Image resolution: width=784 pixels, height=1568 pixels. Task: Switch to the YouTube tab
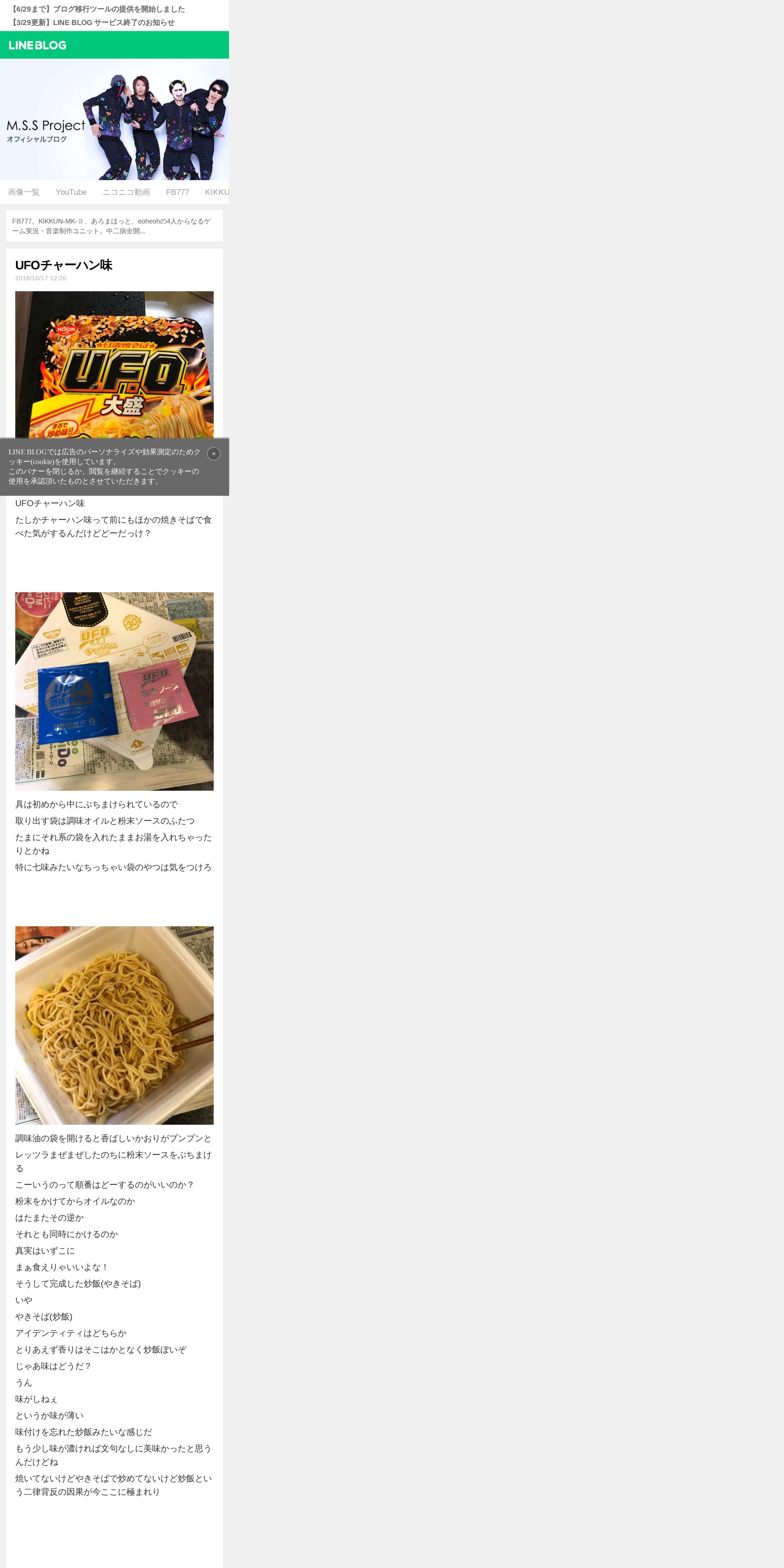coord(71,192)
